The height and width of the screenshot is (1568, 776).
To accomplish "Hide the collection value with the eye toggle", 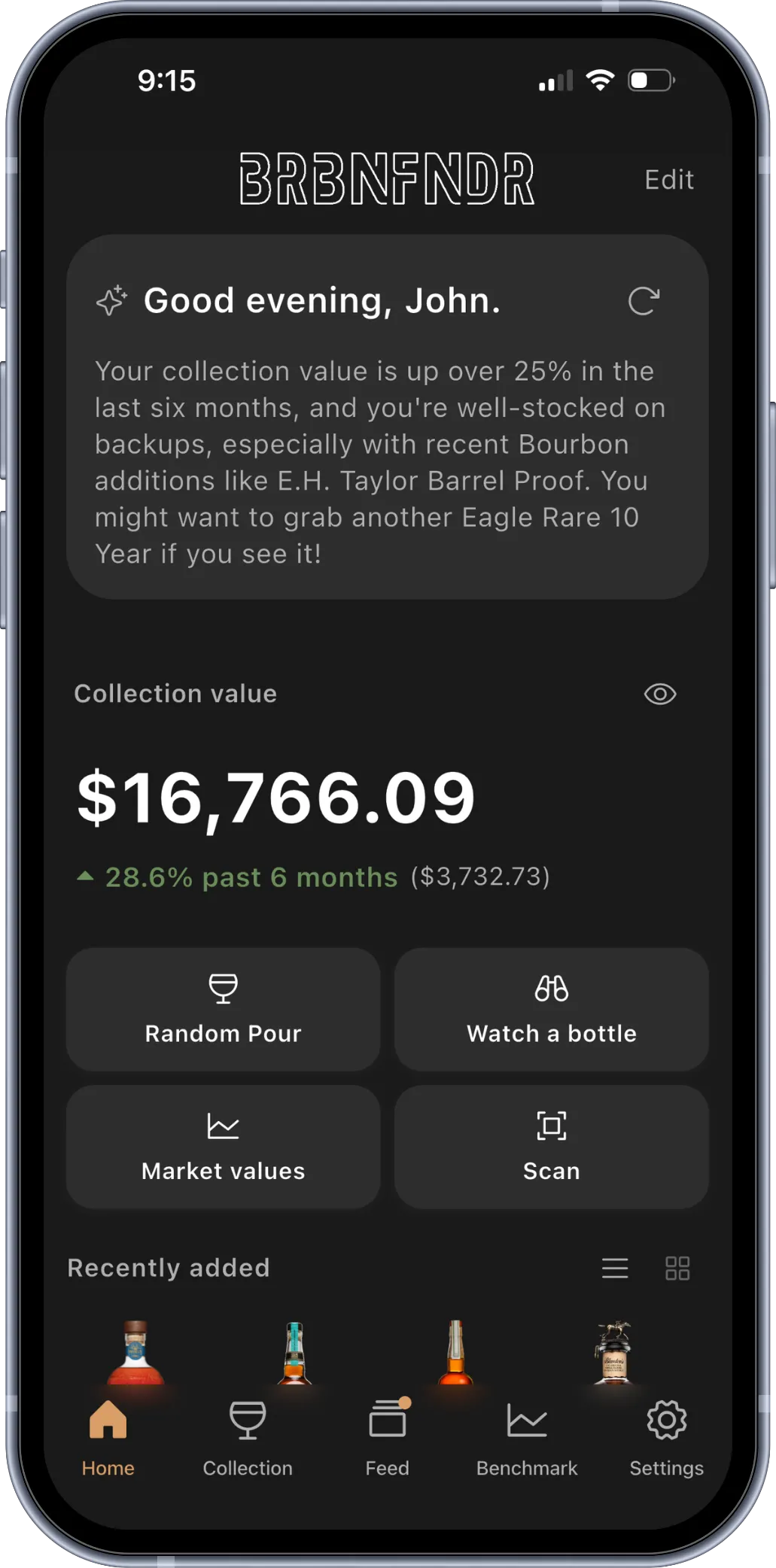I will click(659, 694).
